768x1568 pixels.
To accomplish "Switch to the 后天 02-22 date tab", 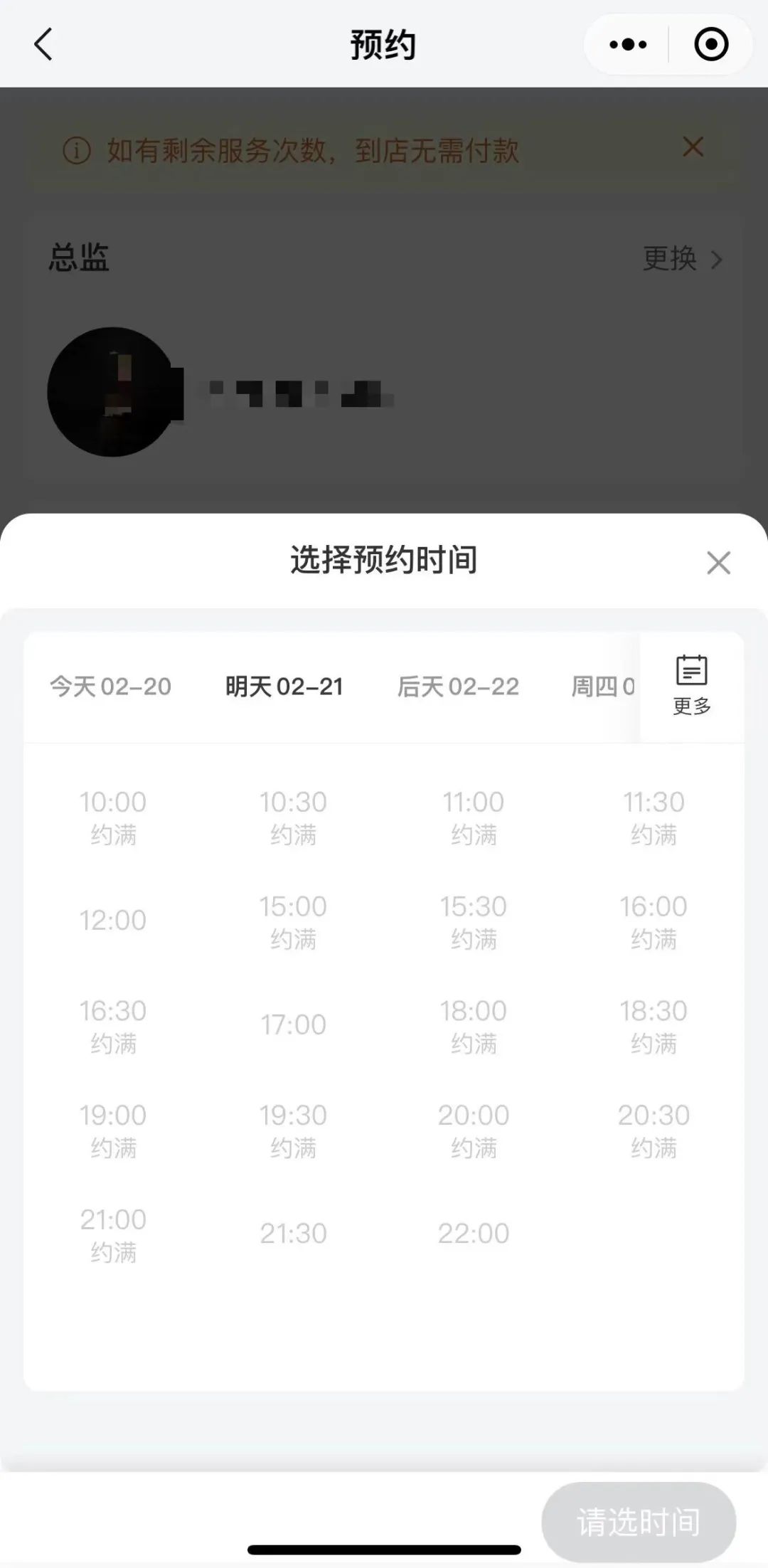I will 458,687.
